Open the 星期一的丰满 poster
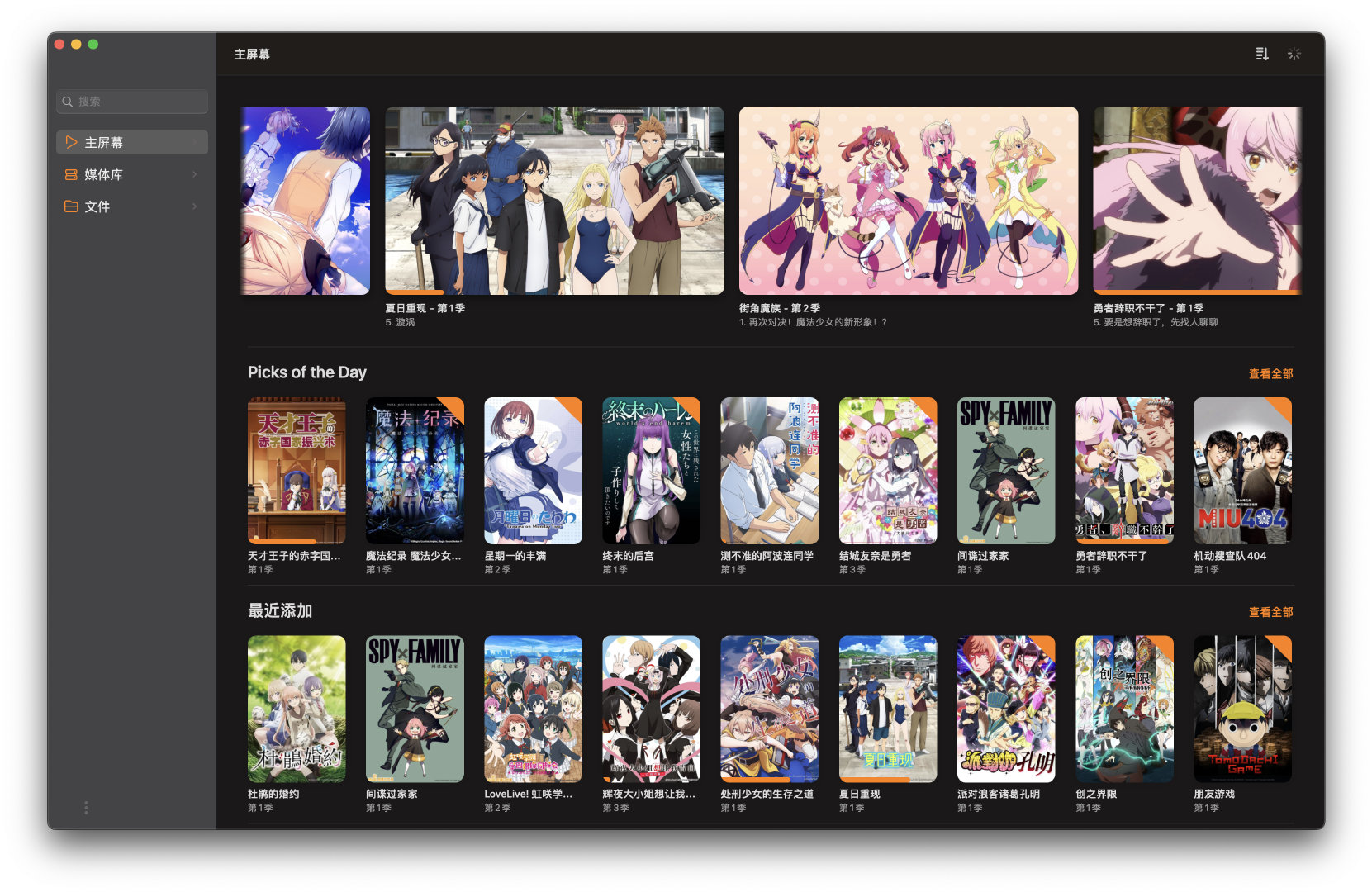Viewport: 1372px width, 892px height. tap(533, 471)
